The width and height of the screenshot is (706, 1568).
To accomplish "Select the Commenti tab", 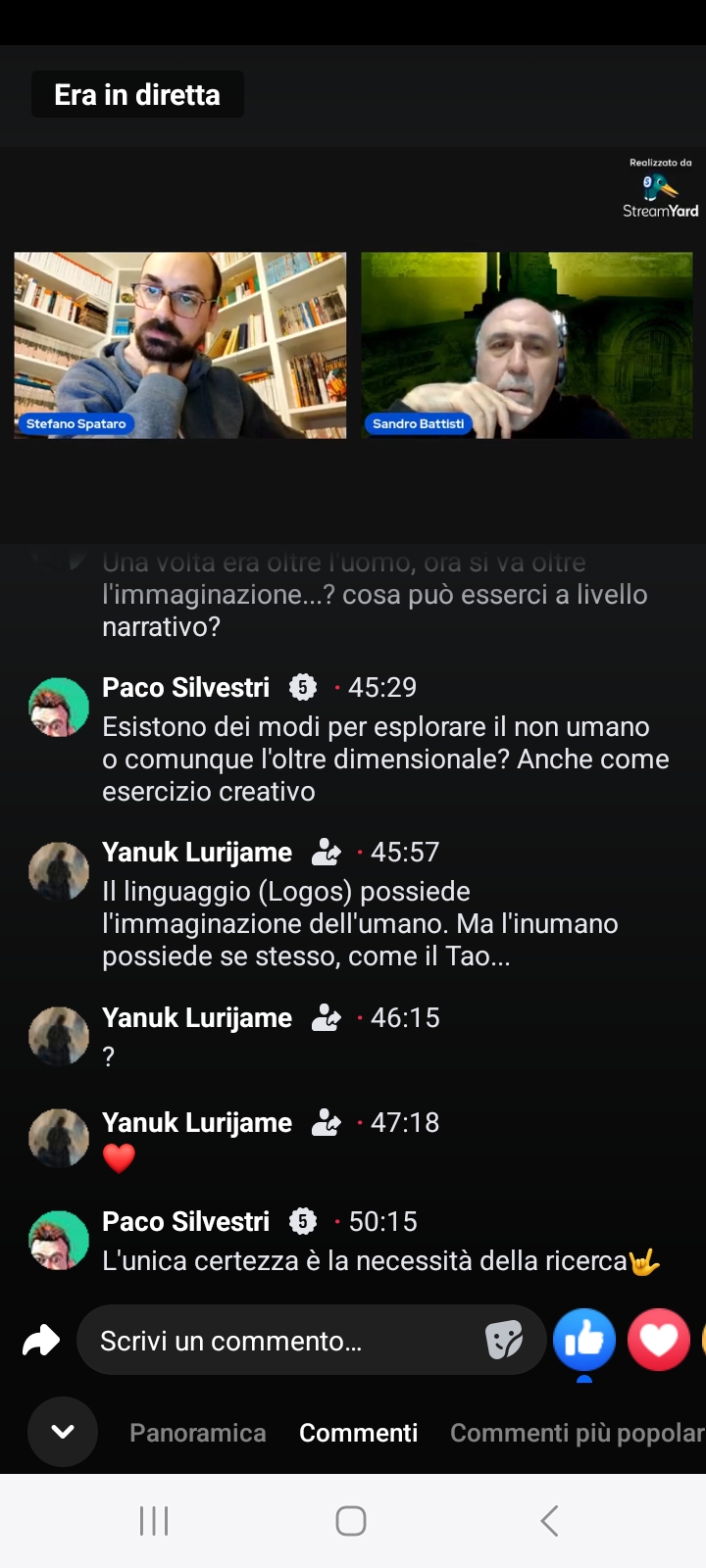I will [x=359, y=1433].
